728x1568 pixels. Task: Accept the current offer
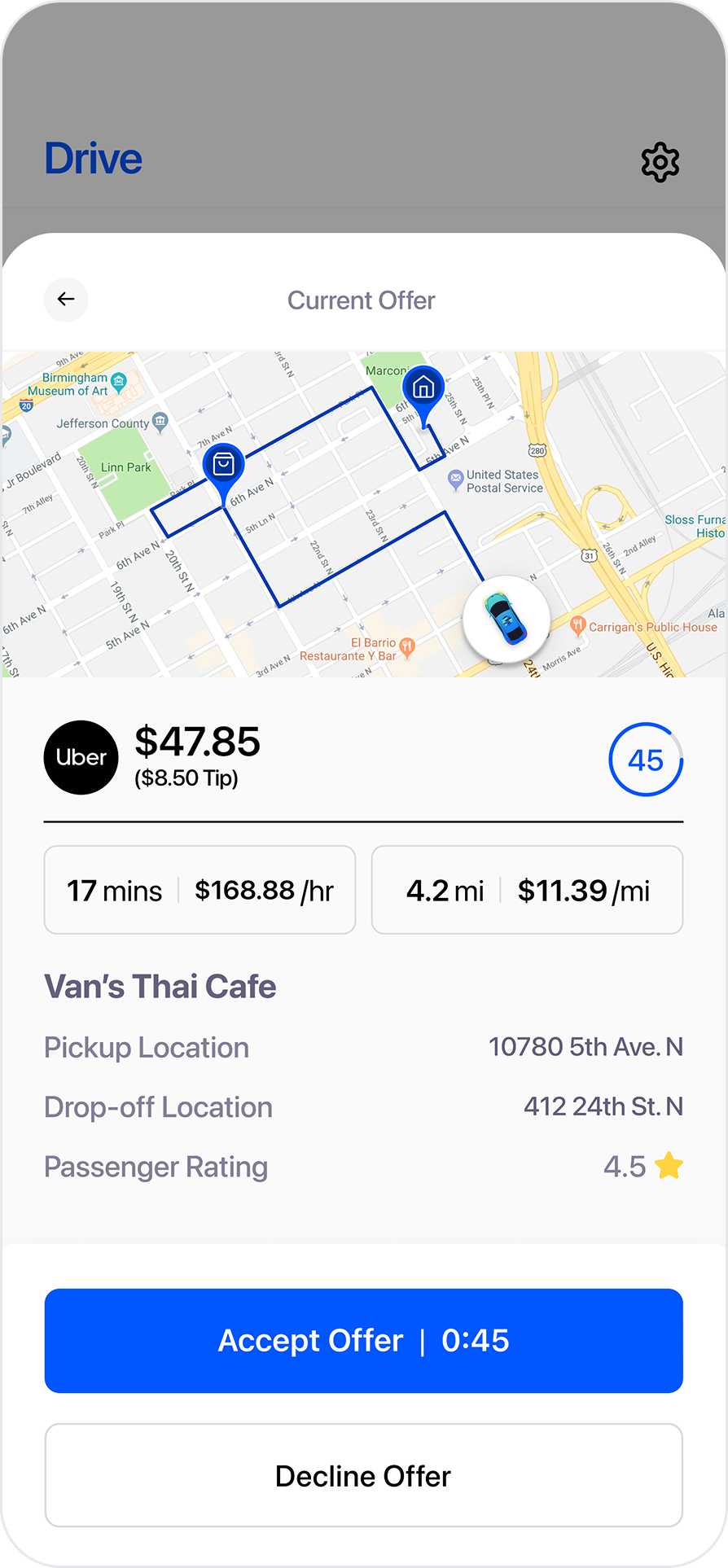tap(363, 1340)
